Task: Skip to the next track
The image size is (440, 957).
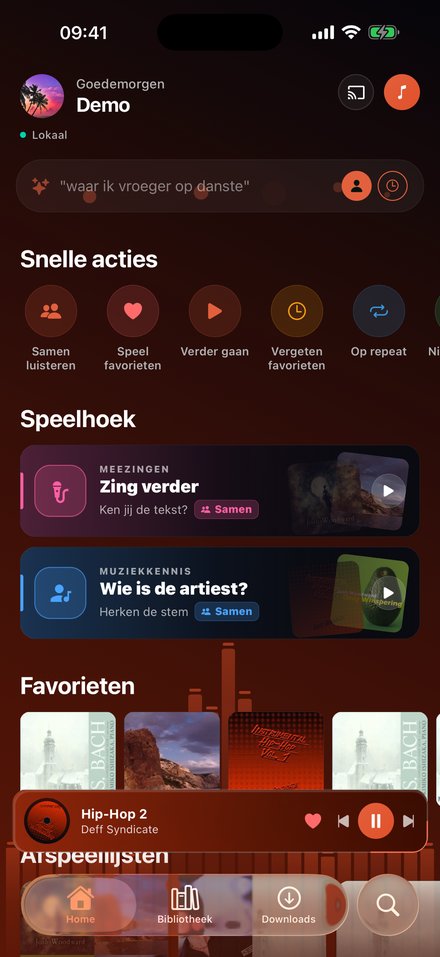Action: 409,821
